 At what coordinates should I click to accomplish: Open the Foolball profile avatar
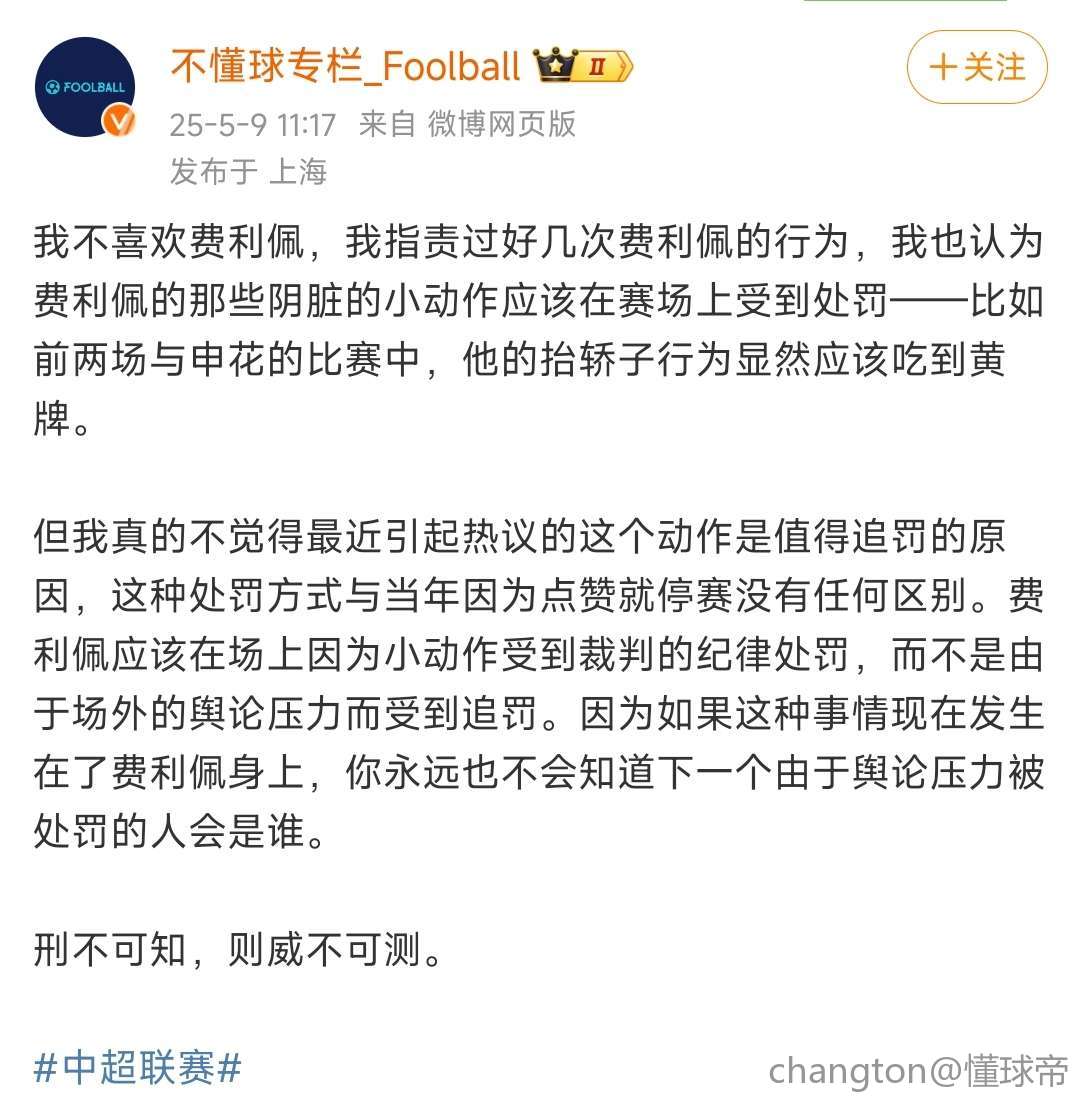[x=84, y=87]
